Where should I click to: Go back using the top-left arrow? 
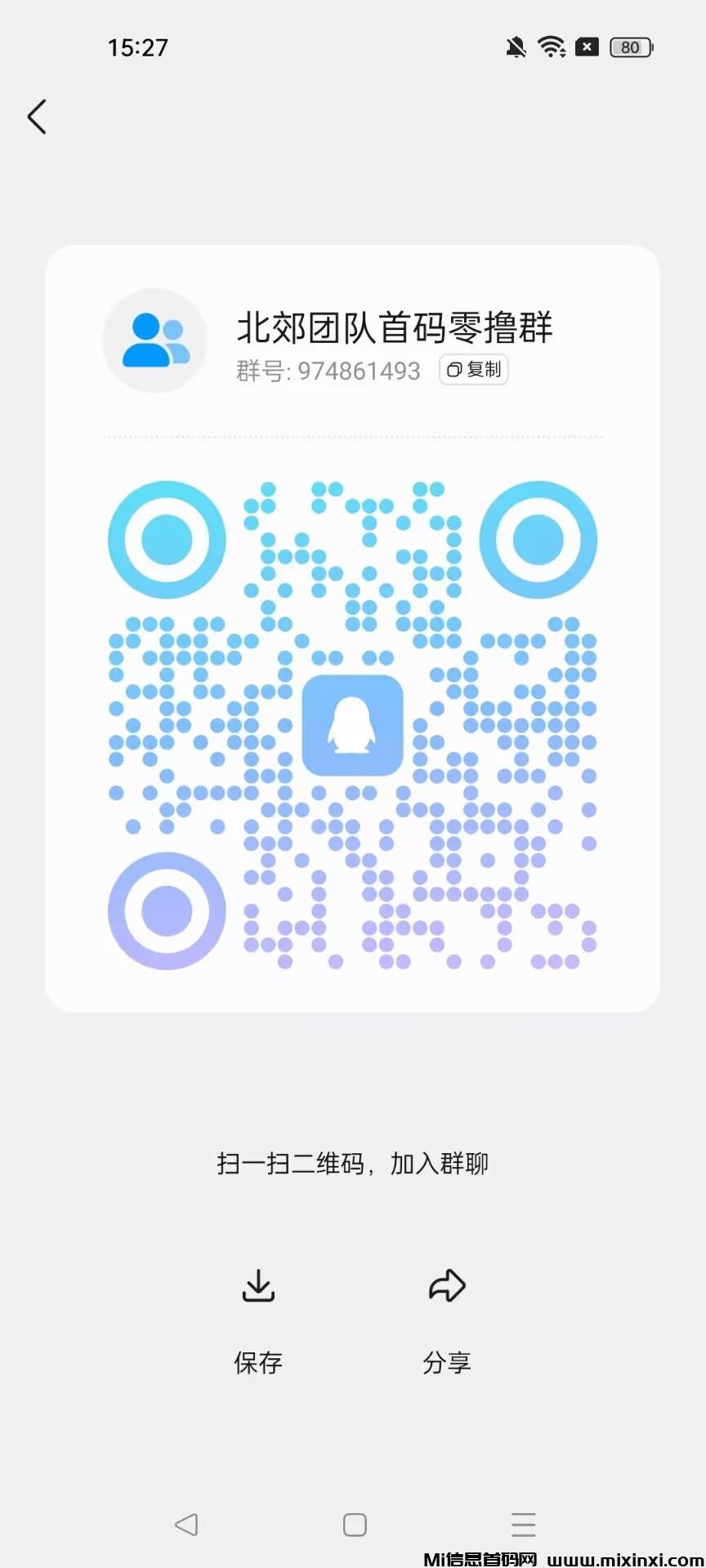tap(37, 117)
